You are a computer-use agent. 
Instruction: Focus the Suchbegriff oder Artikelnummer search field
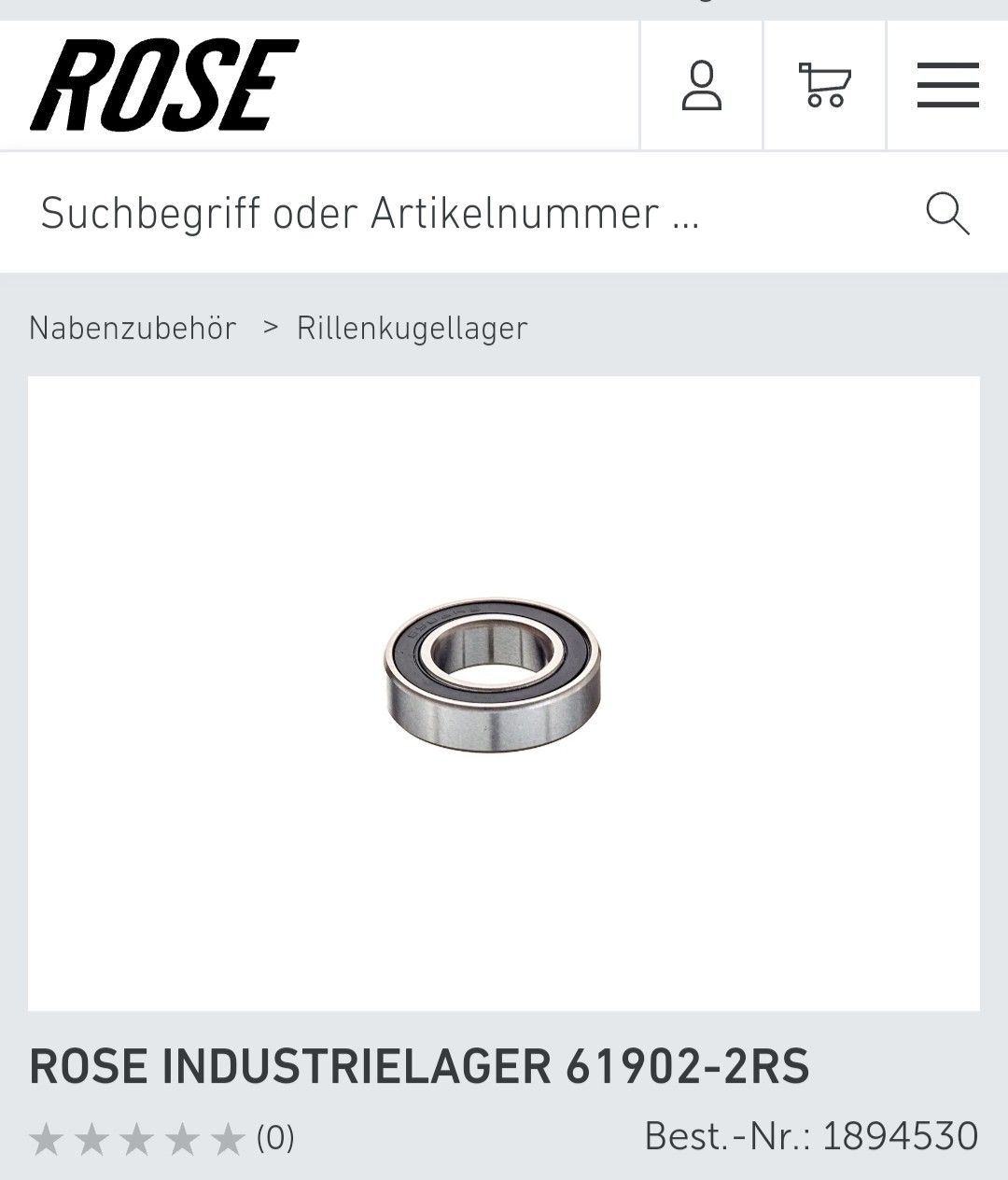(x=448, y=213)
